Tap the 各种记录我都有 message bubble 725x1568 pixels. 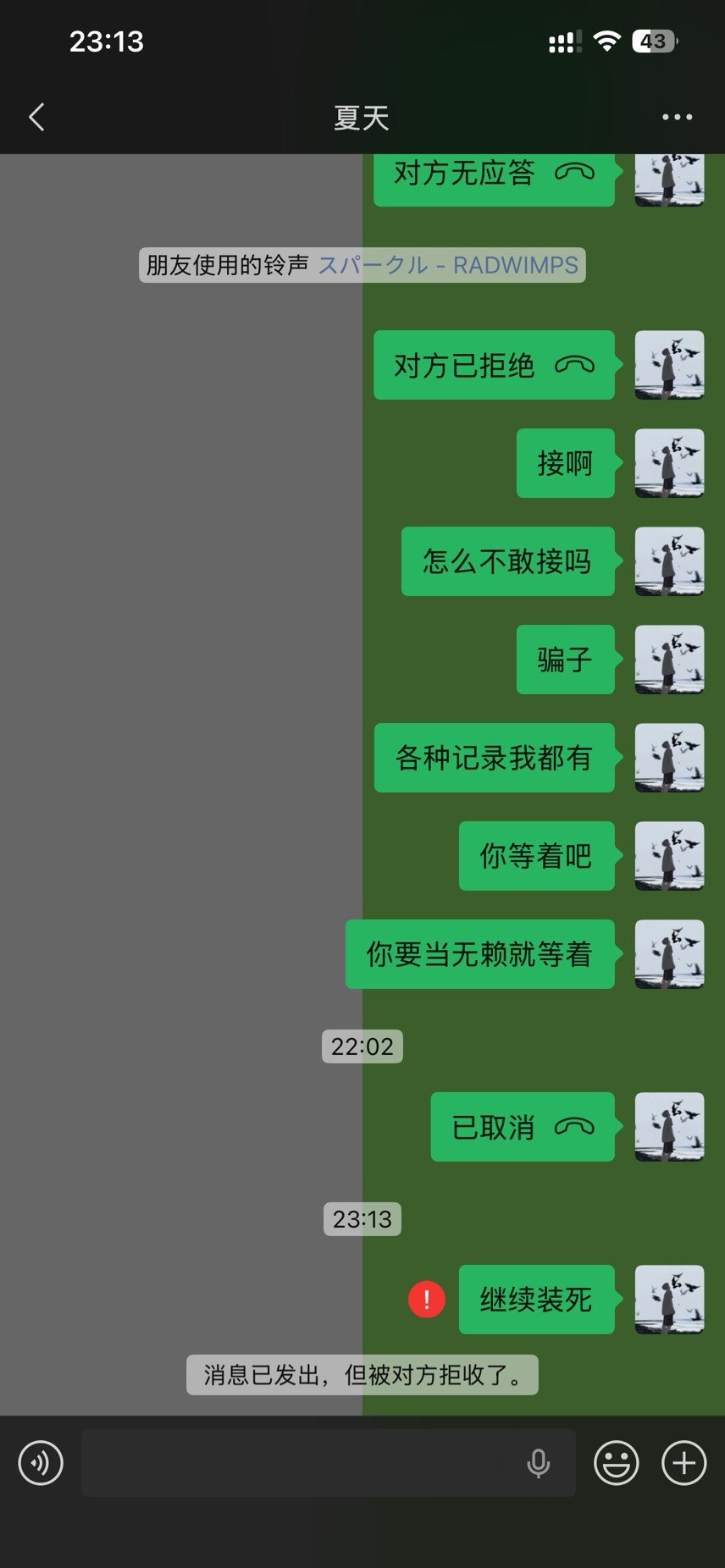tap(495, 759)
